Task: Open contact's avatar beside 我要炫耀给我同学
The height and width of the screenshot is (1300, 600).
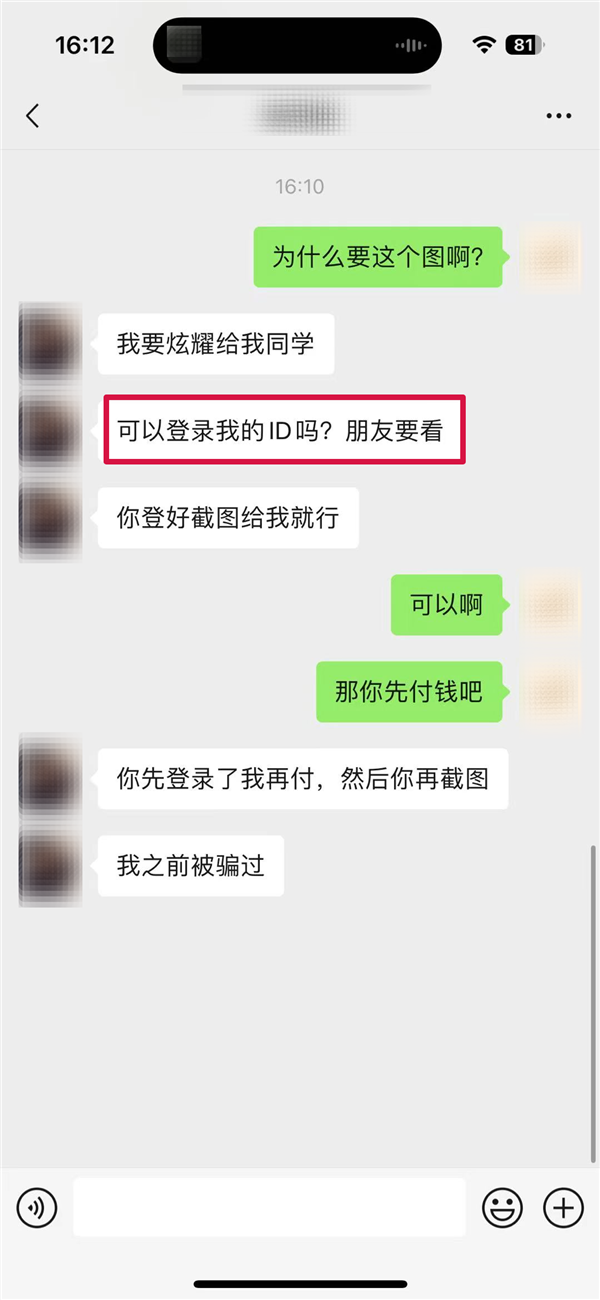Action: coord(50,345)
